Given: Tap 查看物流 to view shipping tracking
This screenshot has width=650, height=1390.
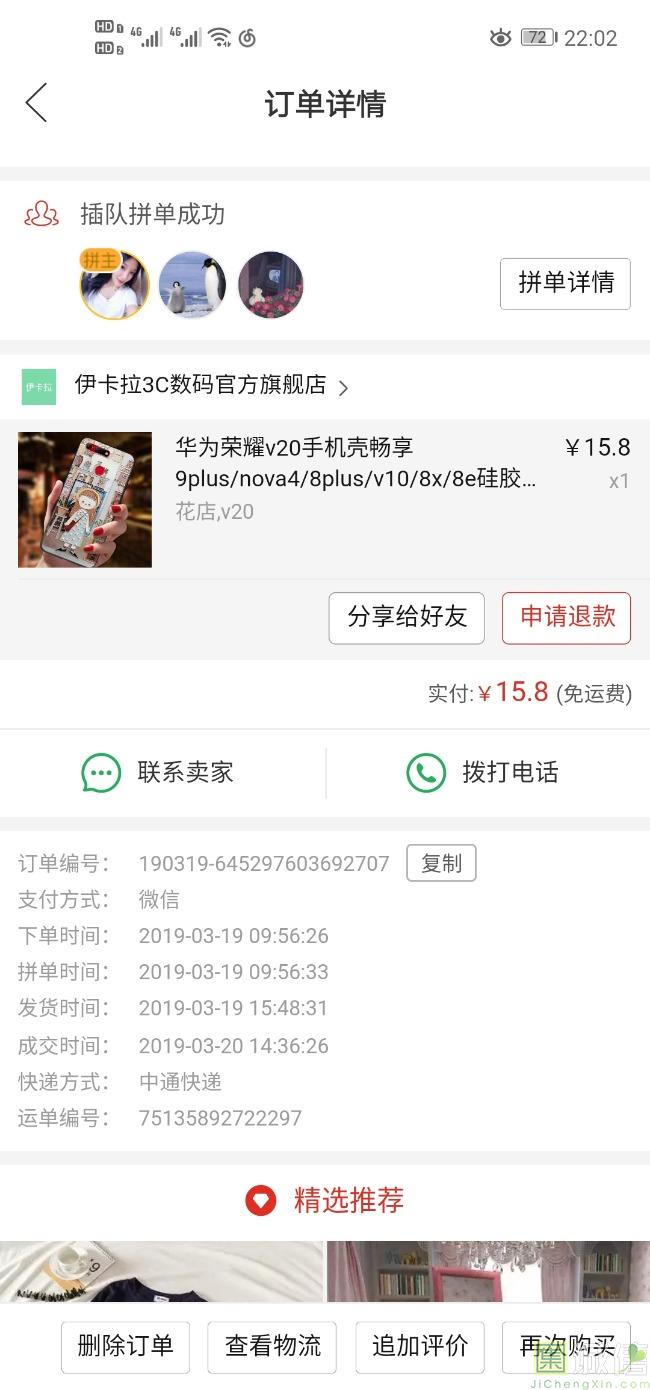Looking at the screenshot, I should [272, 1346].
